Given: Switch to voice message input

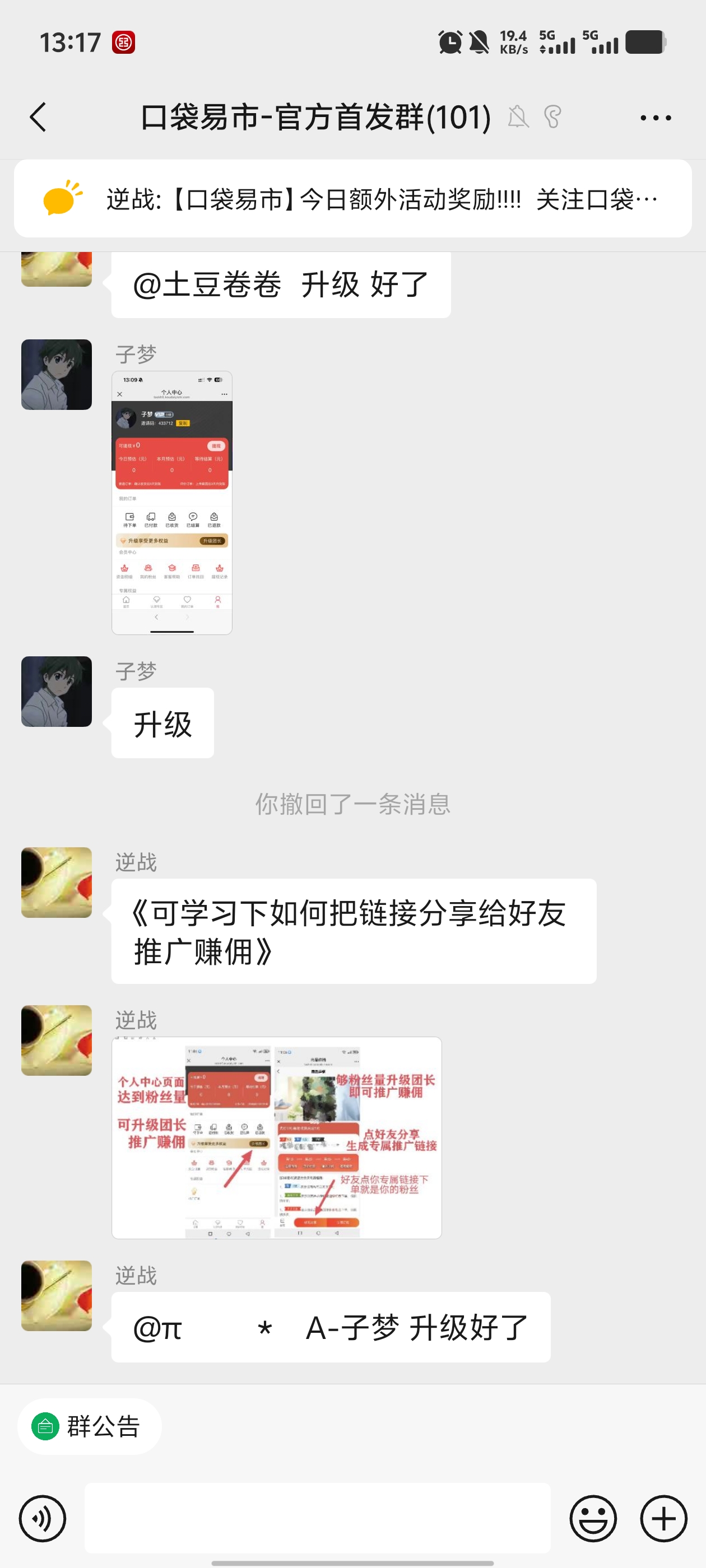Looking at the screenshot, I should point(43,1518).
